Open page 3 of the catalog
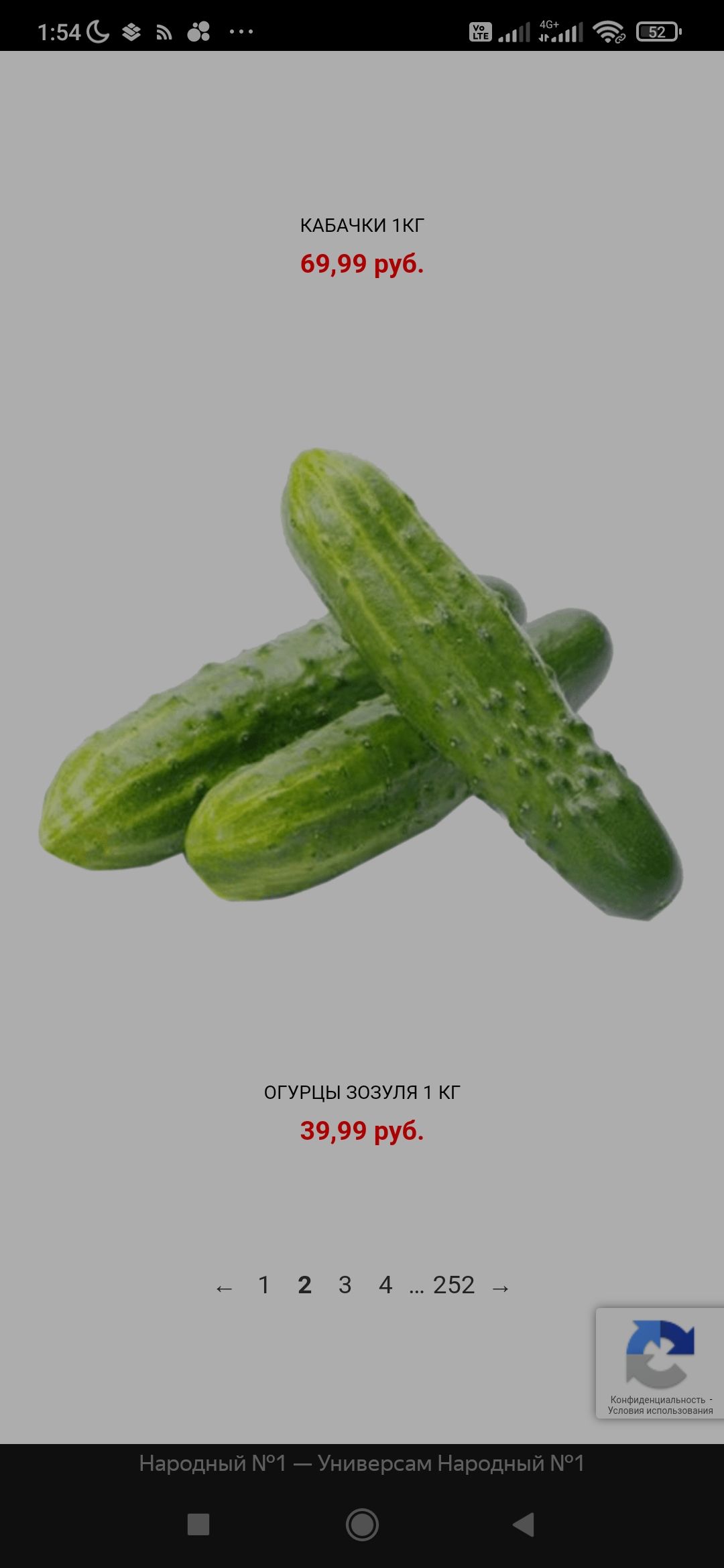The image size is (724, 1568). point(345,1285)
